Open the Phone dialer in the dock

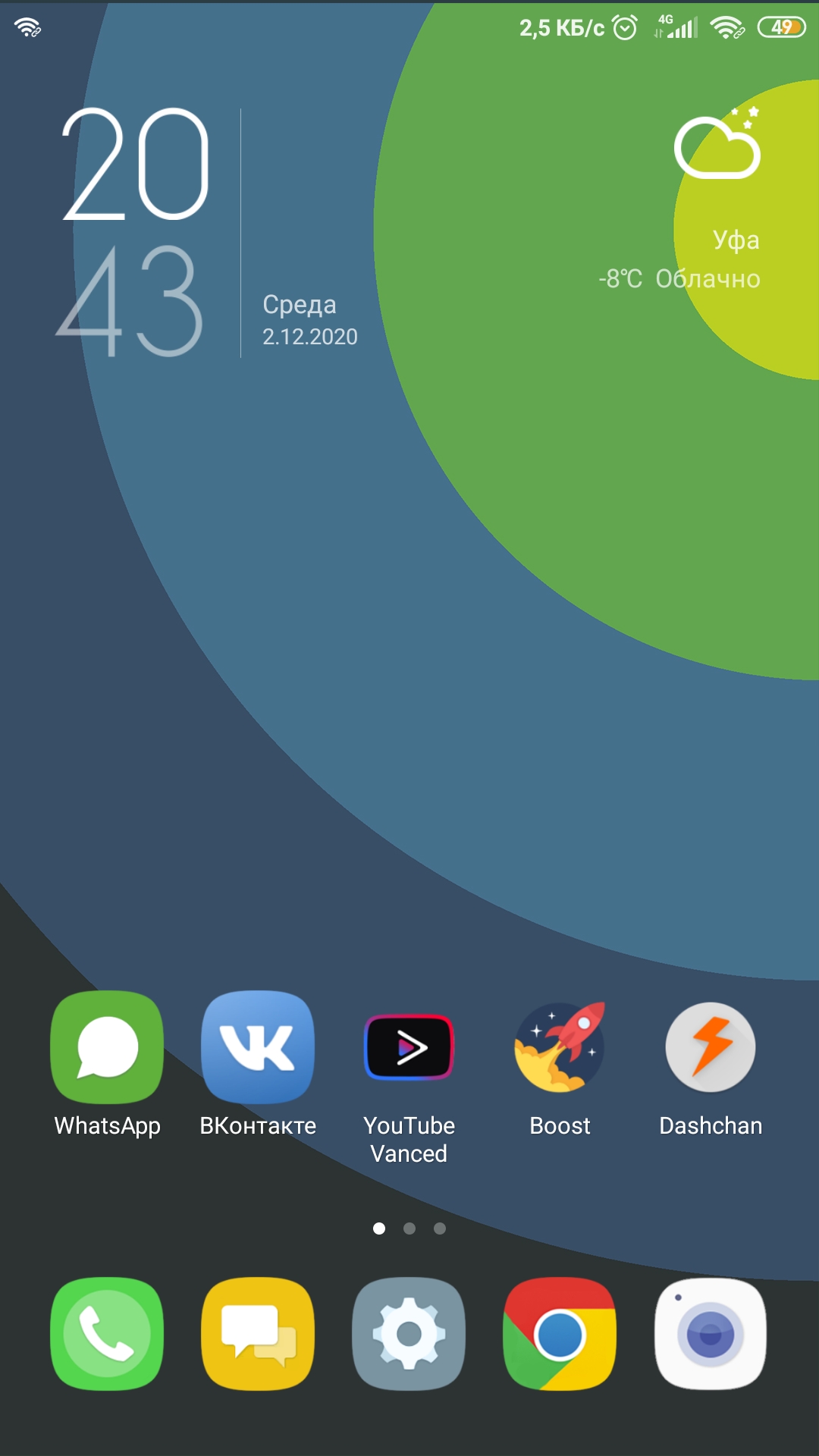click(107, 1334)
